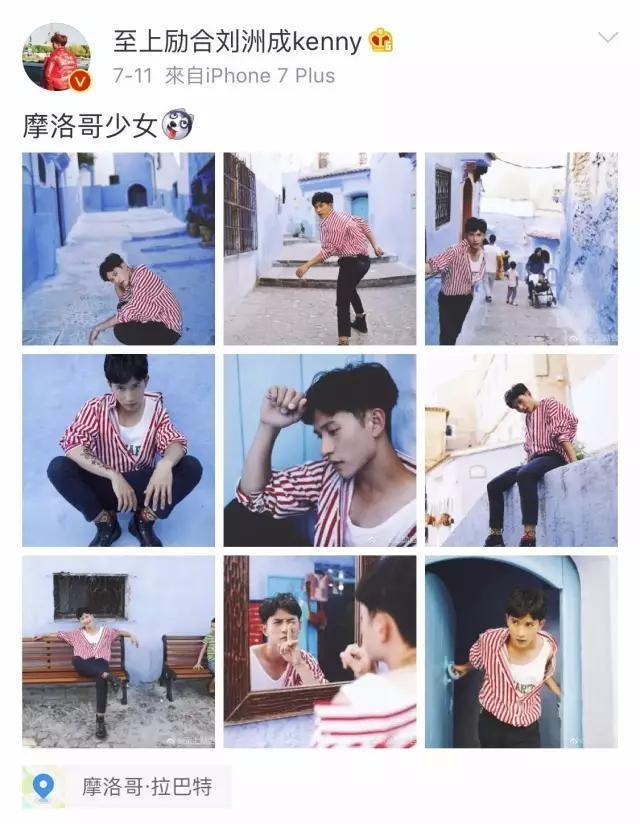Open the photo of him sitting on a wooden bench

[118, 651]
